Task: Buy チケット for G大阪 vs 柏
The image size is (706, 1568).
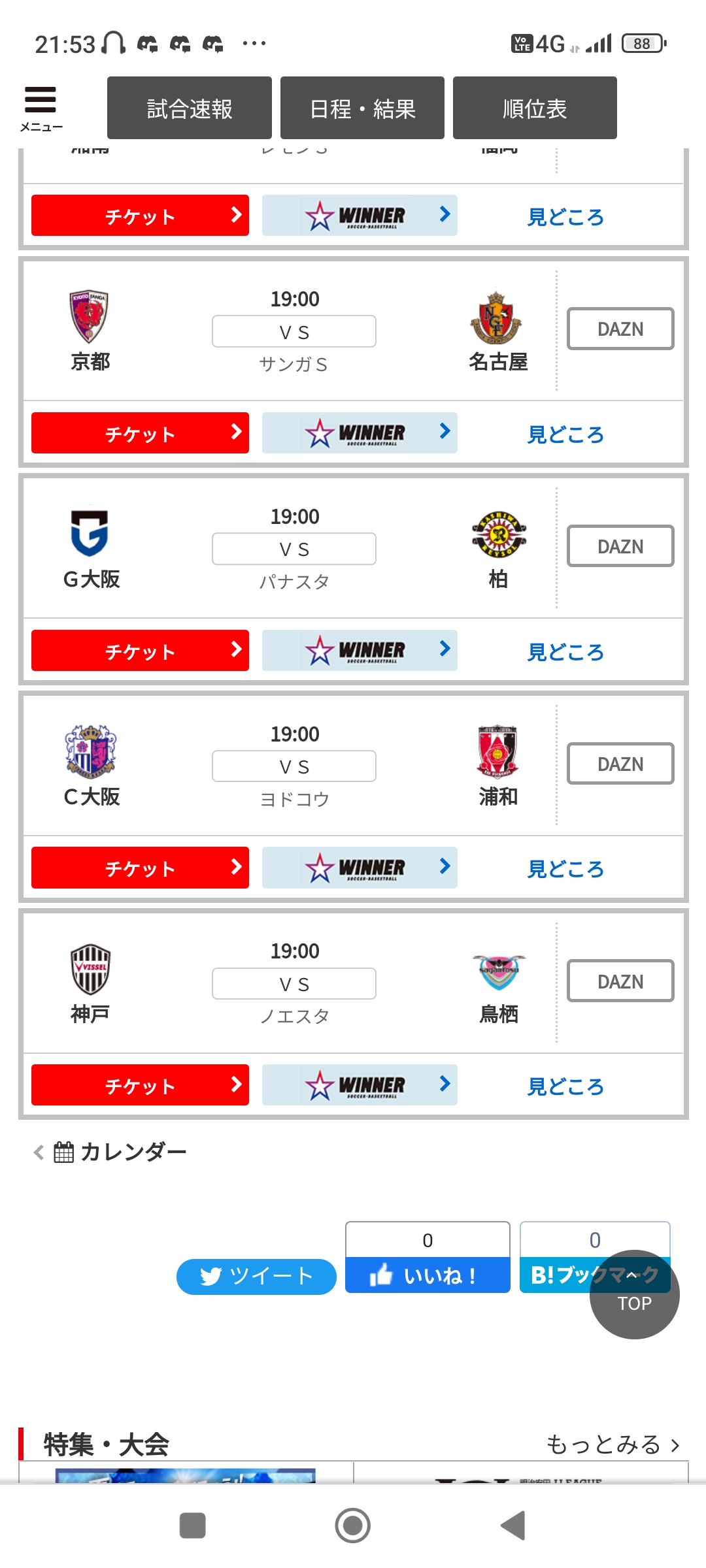Action: pyautogui.click(x=140, y=650)
